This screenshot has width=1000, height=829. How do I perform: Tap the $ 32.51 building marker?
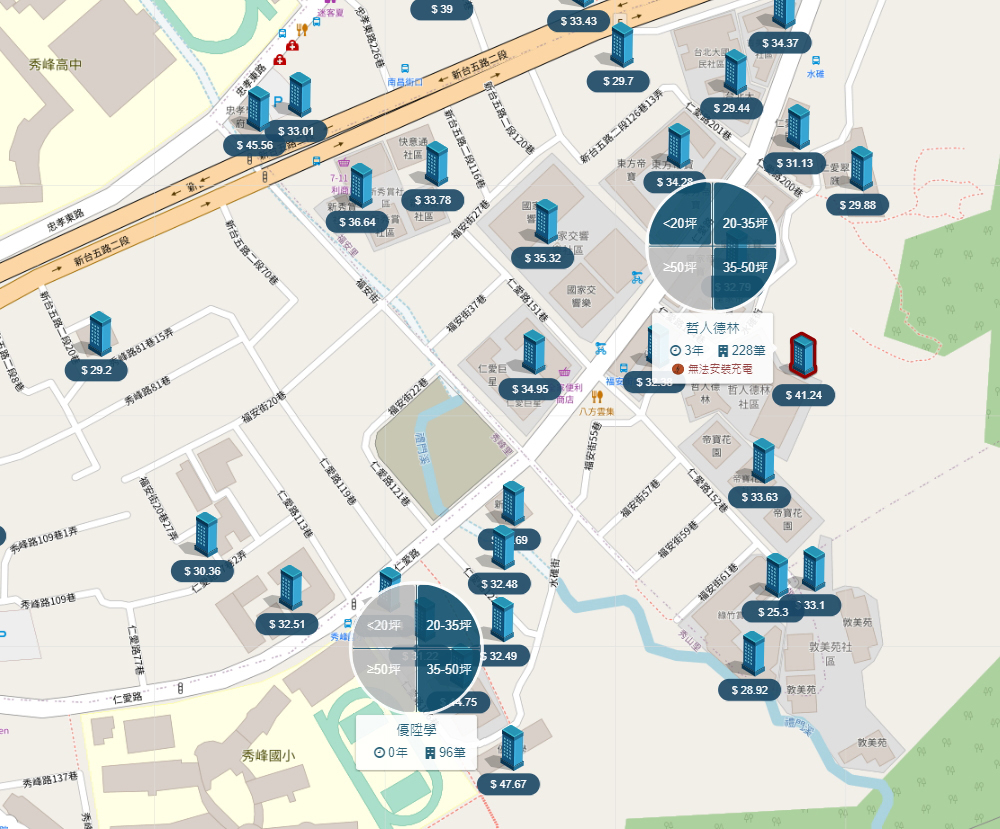(291, 589)
